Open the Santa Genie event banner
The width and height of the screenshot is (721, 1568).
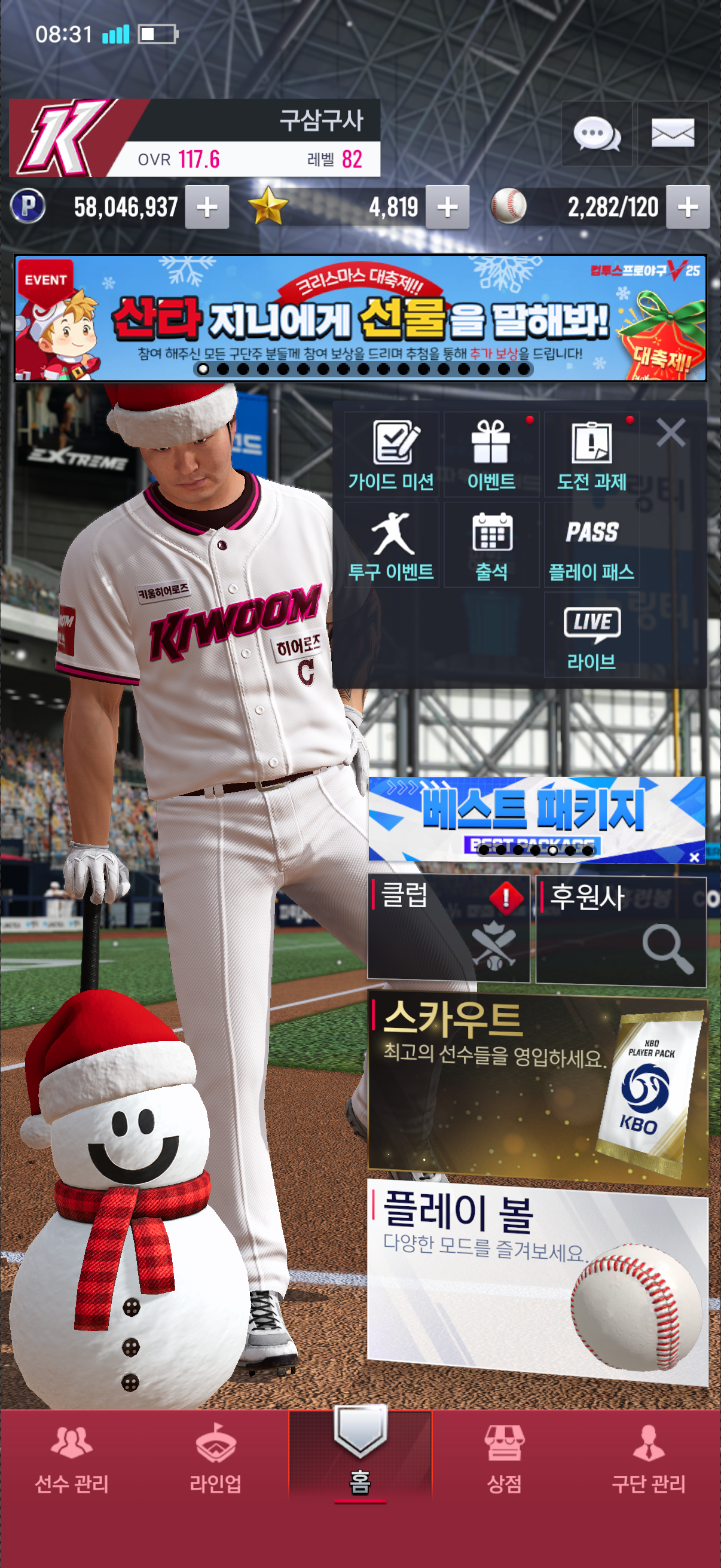(x=360, y=318)
